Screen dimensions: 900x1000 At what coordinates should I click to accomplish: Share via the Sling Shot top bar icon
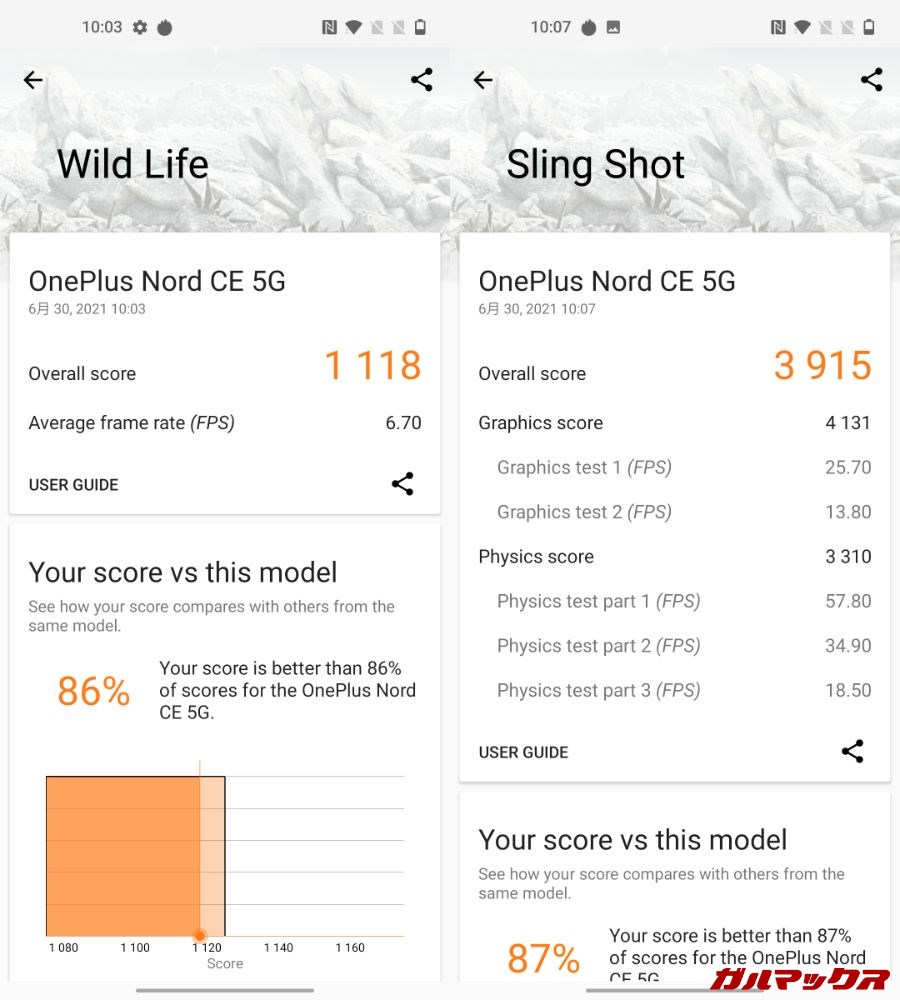click(871, 80)
